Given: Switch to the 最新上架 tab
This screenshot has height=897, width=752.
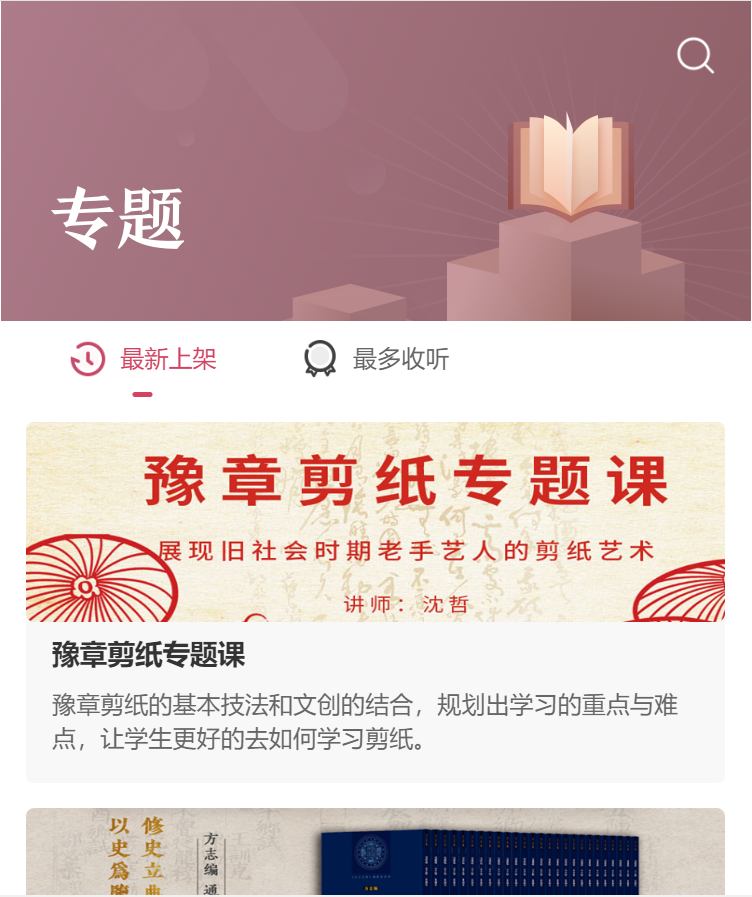Looking at the screenshot, I should point(144,359).
